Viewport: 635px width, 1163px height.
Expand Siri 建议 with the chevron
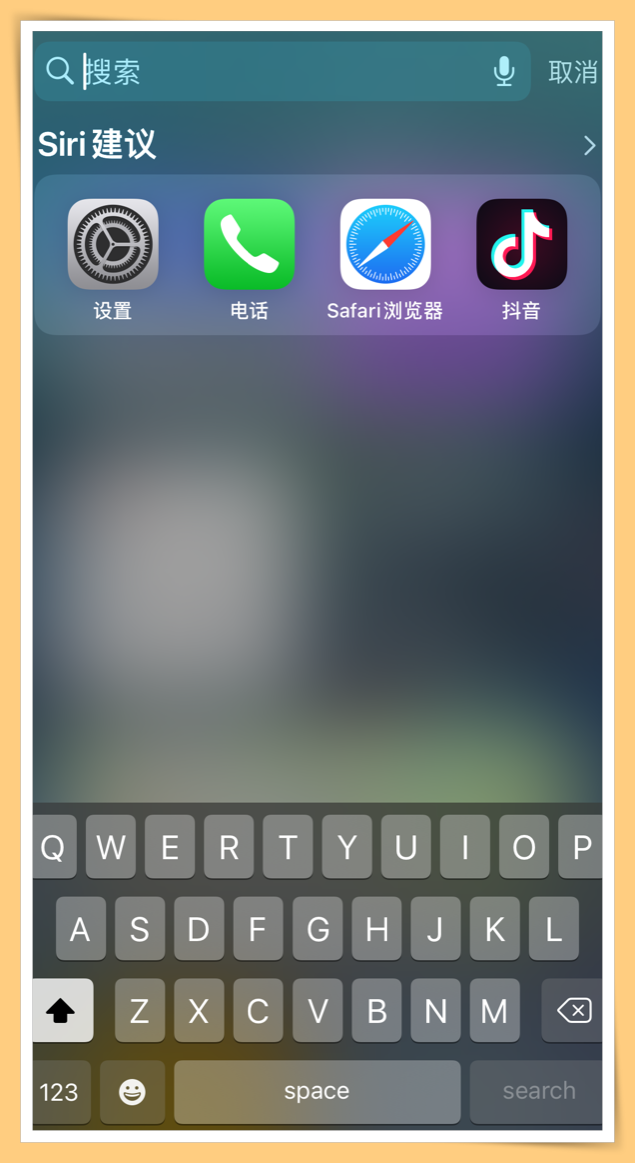590,145
